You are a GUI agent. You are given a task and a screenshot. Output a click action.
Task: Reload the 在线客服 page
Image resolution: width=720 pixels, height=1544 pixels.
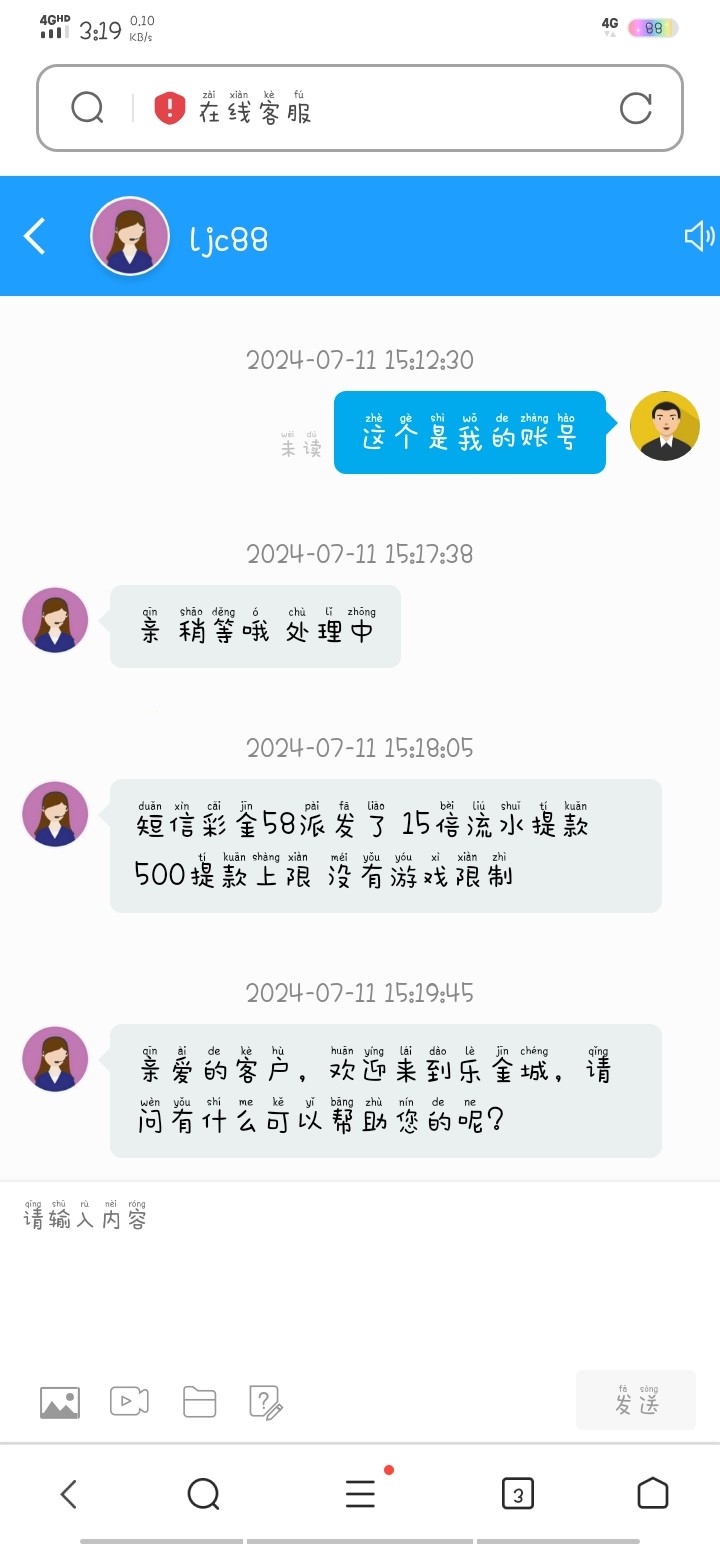635,108
